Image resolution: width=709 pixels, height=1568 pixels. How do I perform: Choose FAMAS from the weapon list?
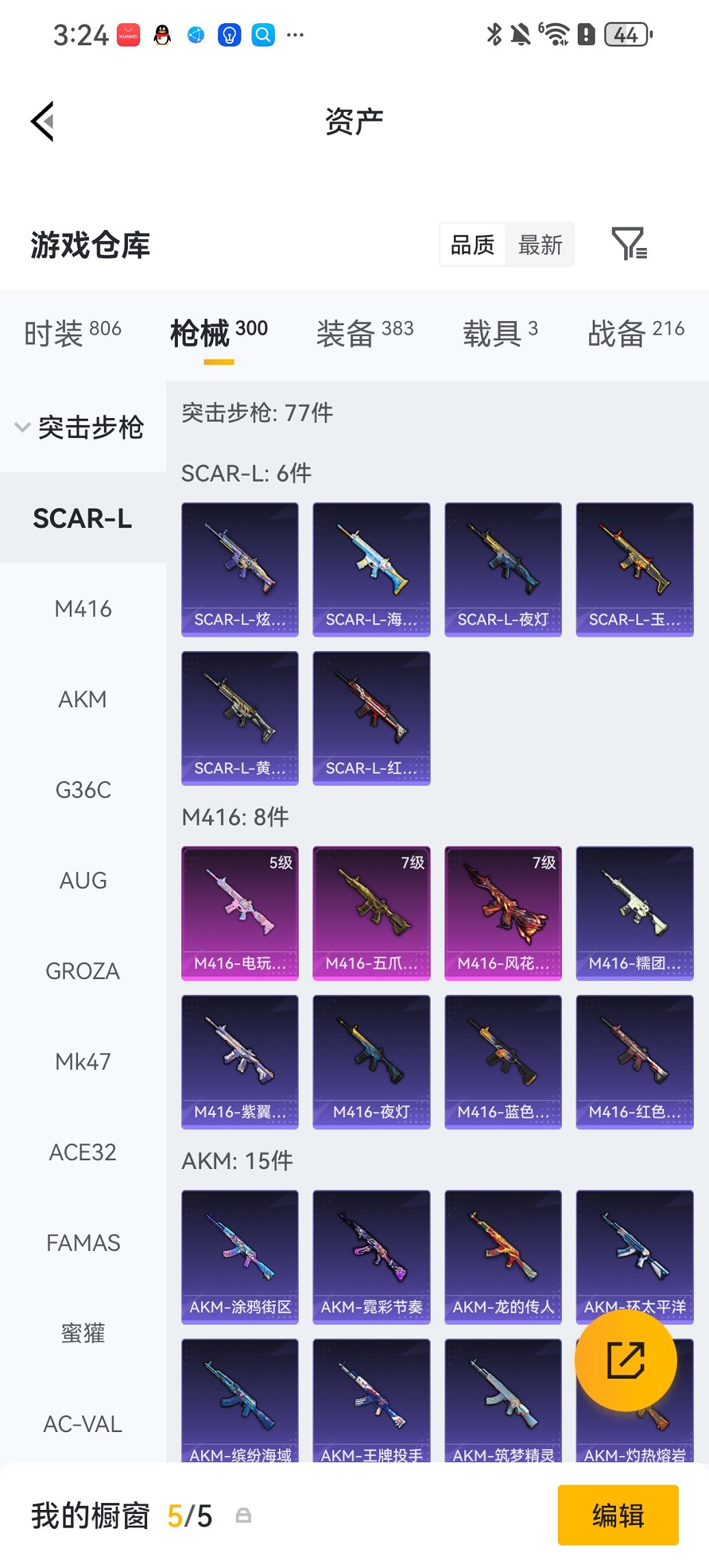point(83,1243)
